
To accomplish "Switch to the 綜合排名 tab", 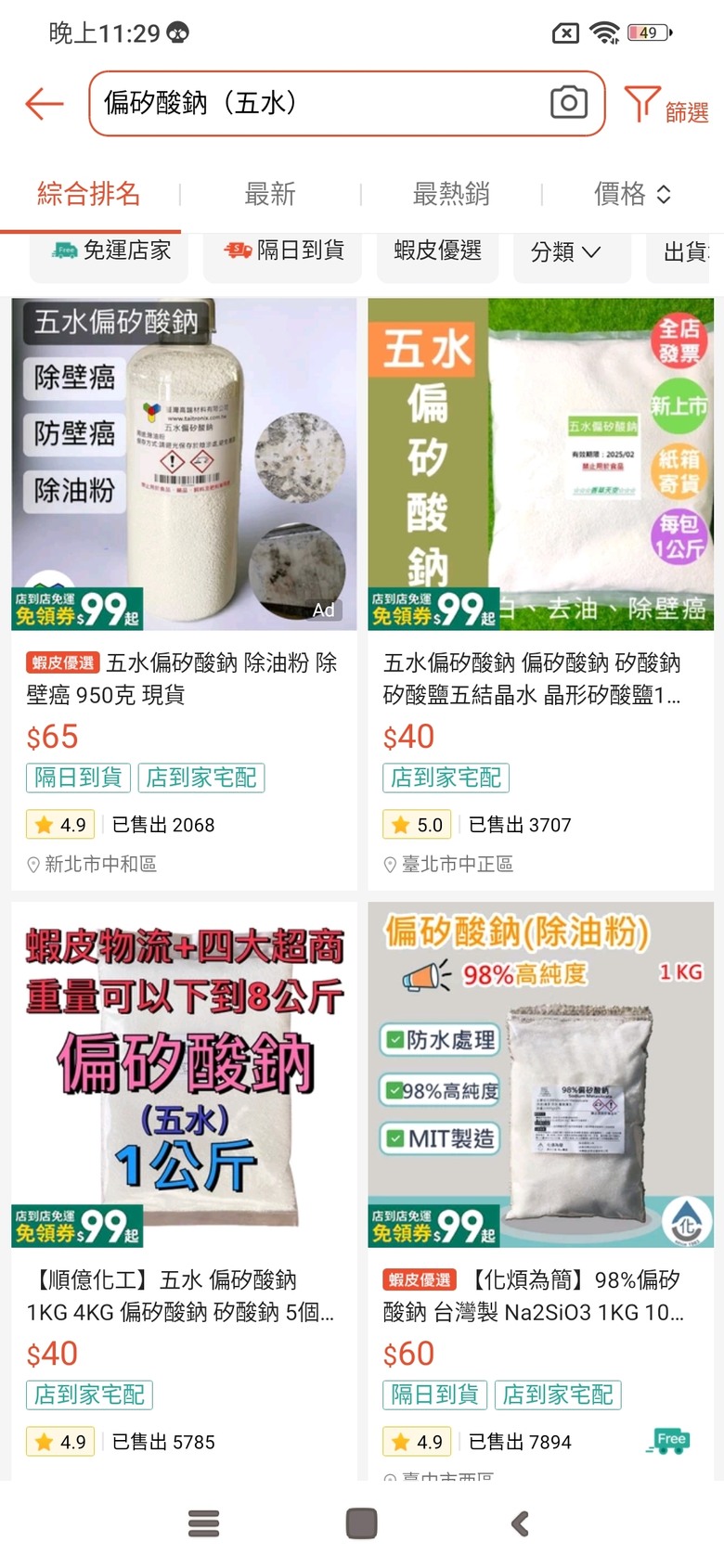I will click(89, 194).
